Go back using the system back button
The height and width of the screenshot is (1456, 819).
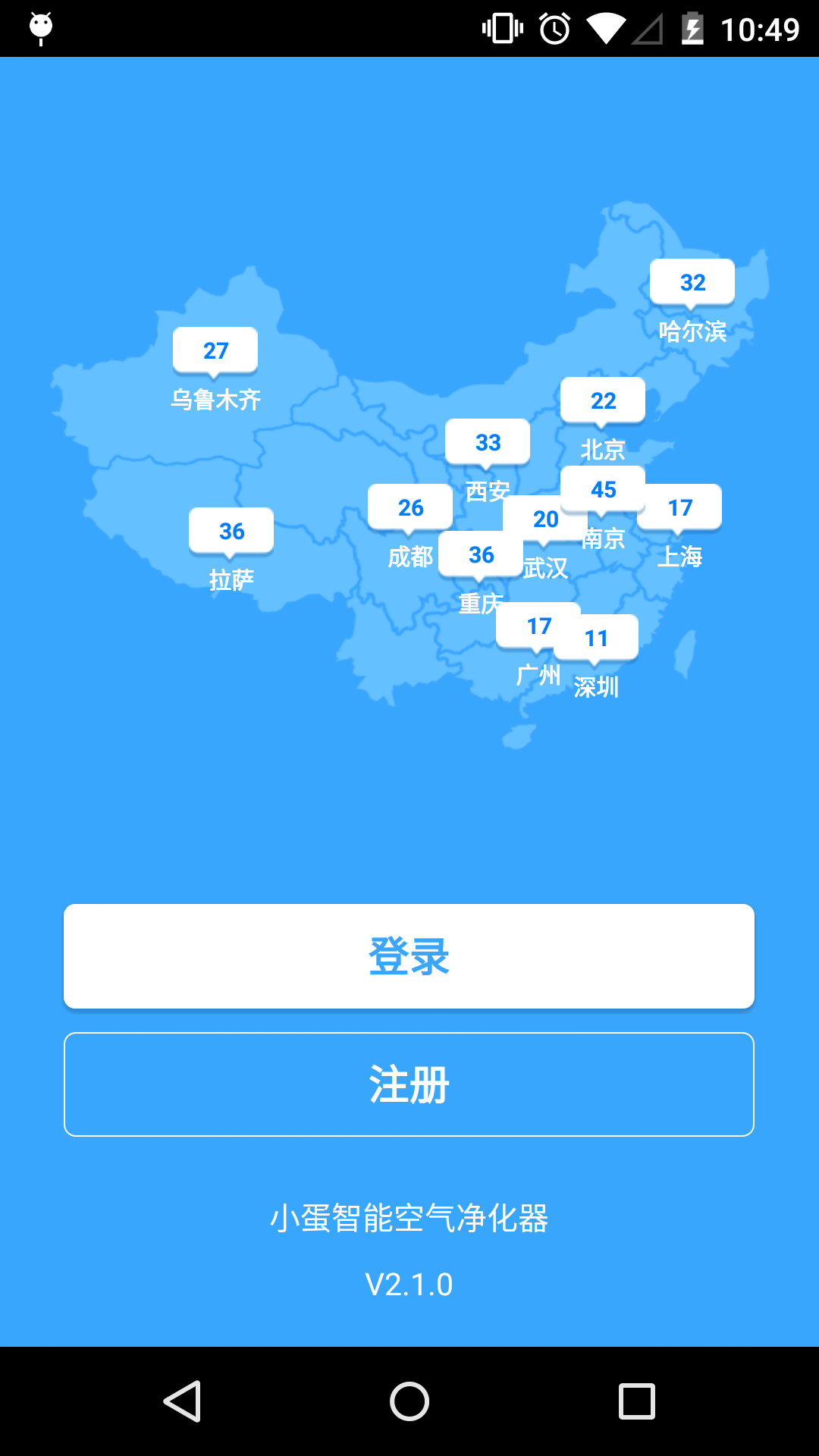pyautogui.click(x=182, y=1401)
